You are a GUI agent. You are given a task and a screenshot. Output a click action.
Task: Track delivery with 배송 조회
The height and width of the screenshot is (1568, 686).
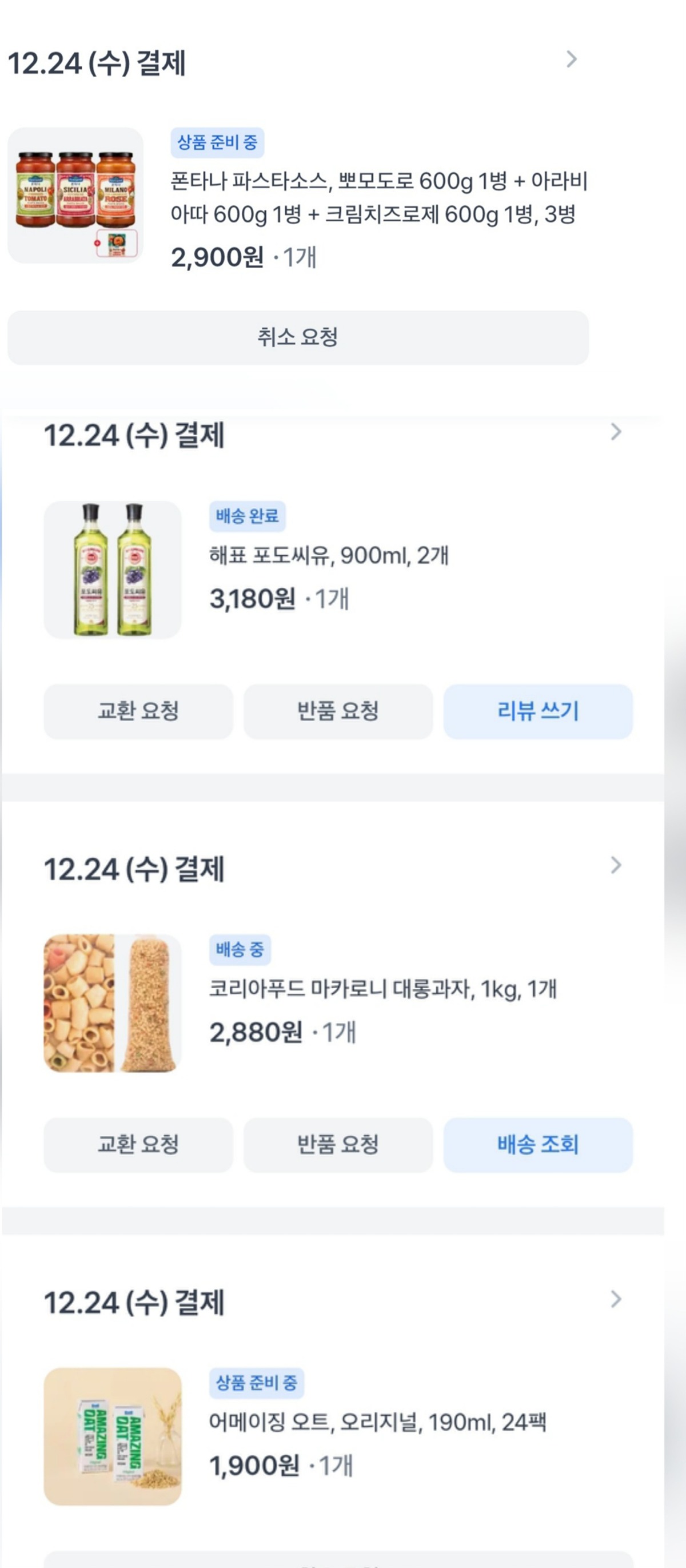pyautogui.click(x=537, y=1144)
